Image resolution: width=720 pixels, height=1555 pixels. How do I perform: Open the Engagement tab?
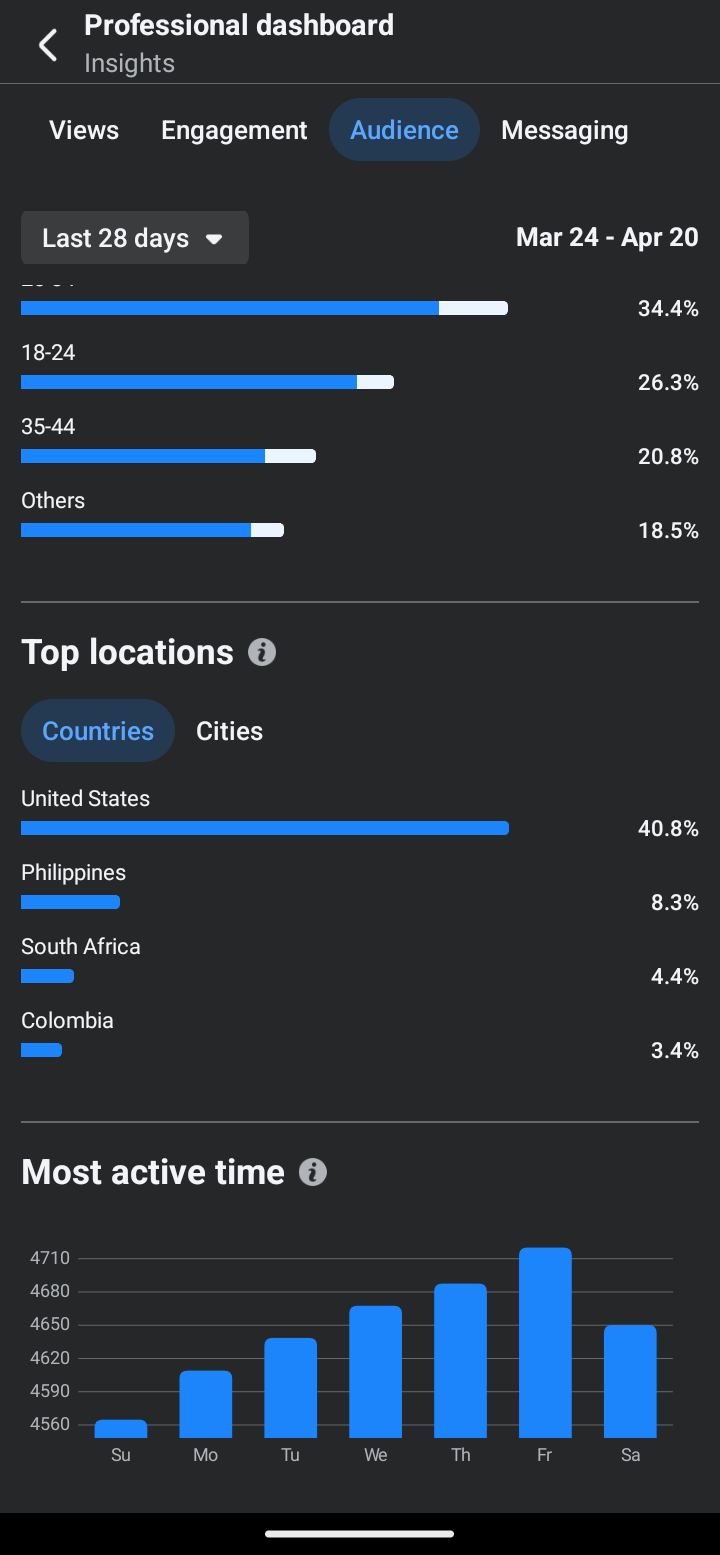[x=234, y=130]
